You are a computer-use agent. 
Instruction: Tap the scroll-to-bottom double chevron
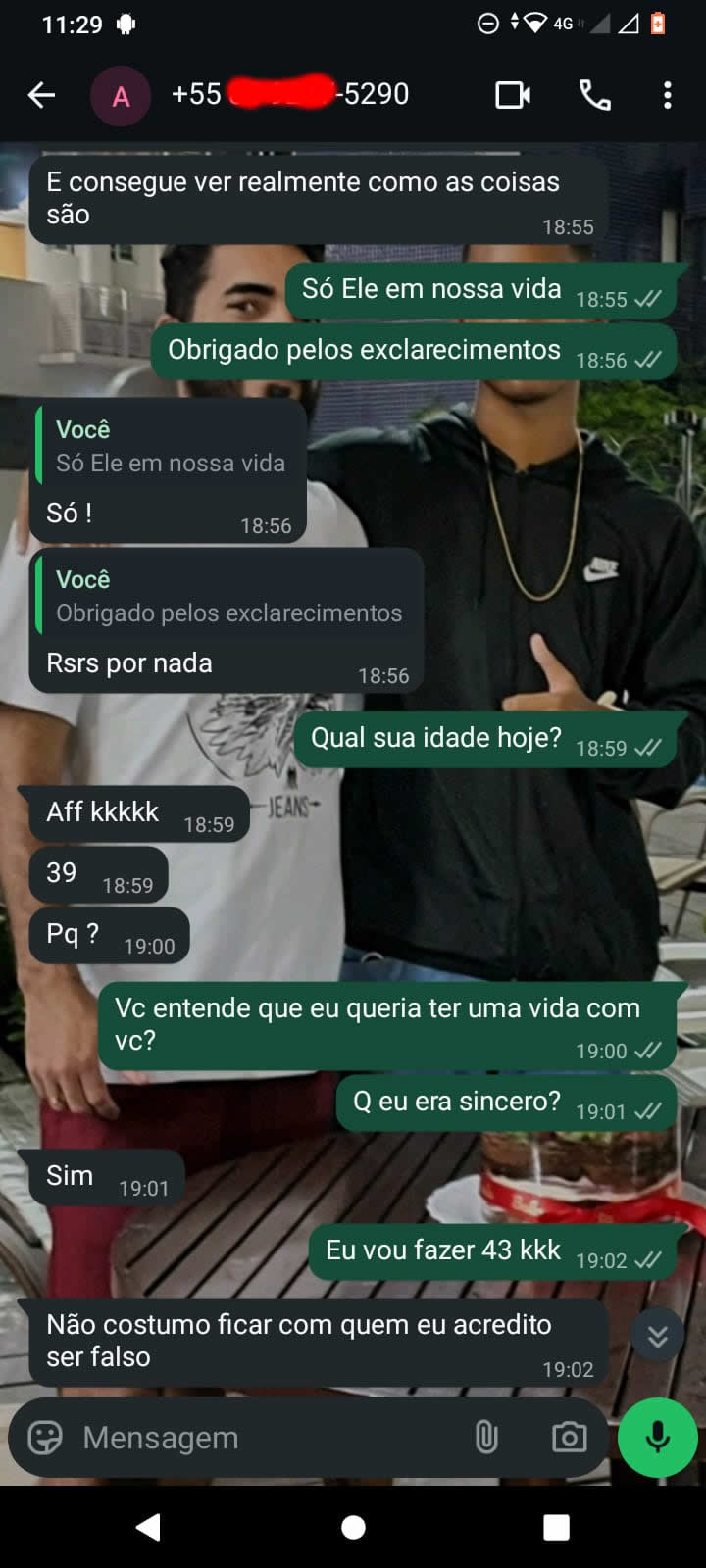(658, 1335)
